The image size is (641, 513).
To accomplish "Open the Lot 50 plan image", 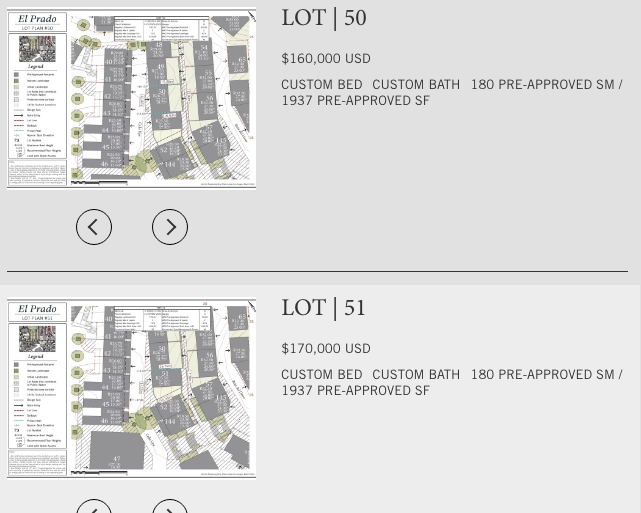I will 132,98.
